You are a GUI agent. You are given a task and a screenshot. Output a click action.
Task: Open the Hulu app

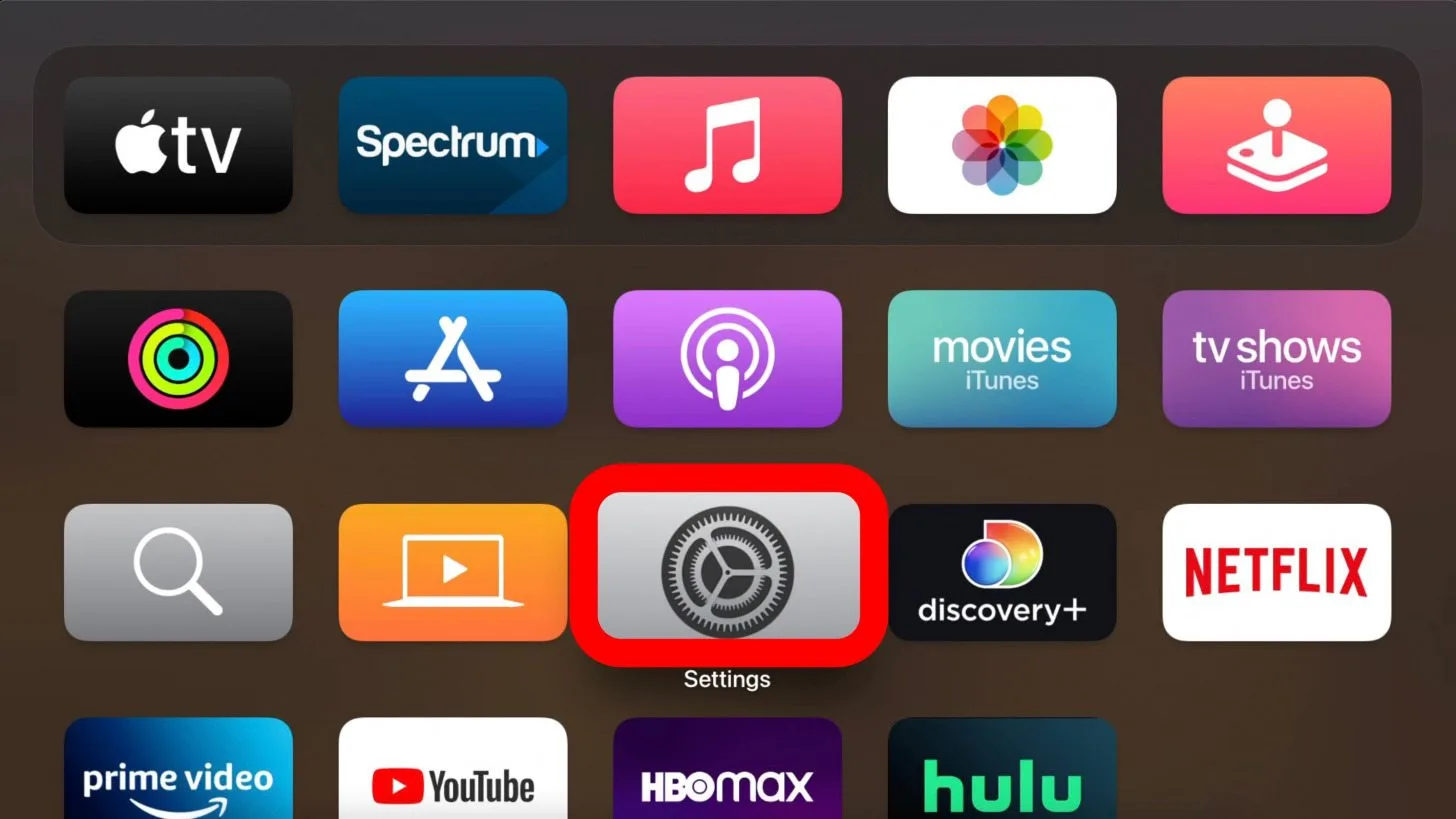[1001, 775]
